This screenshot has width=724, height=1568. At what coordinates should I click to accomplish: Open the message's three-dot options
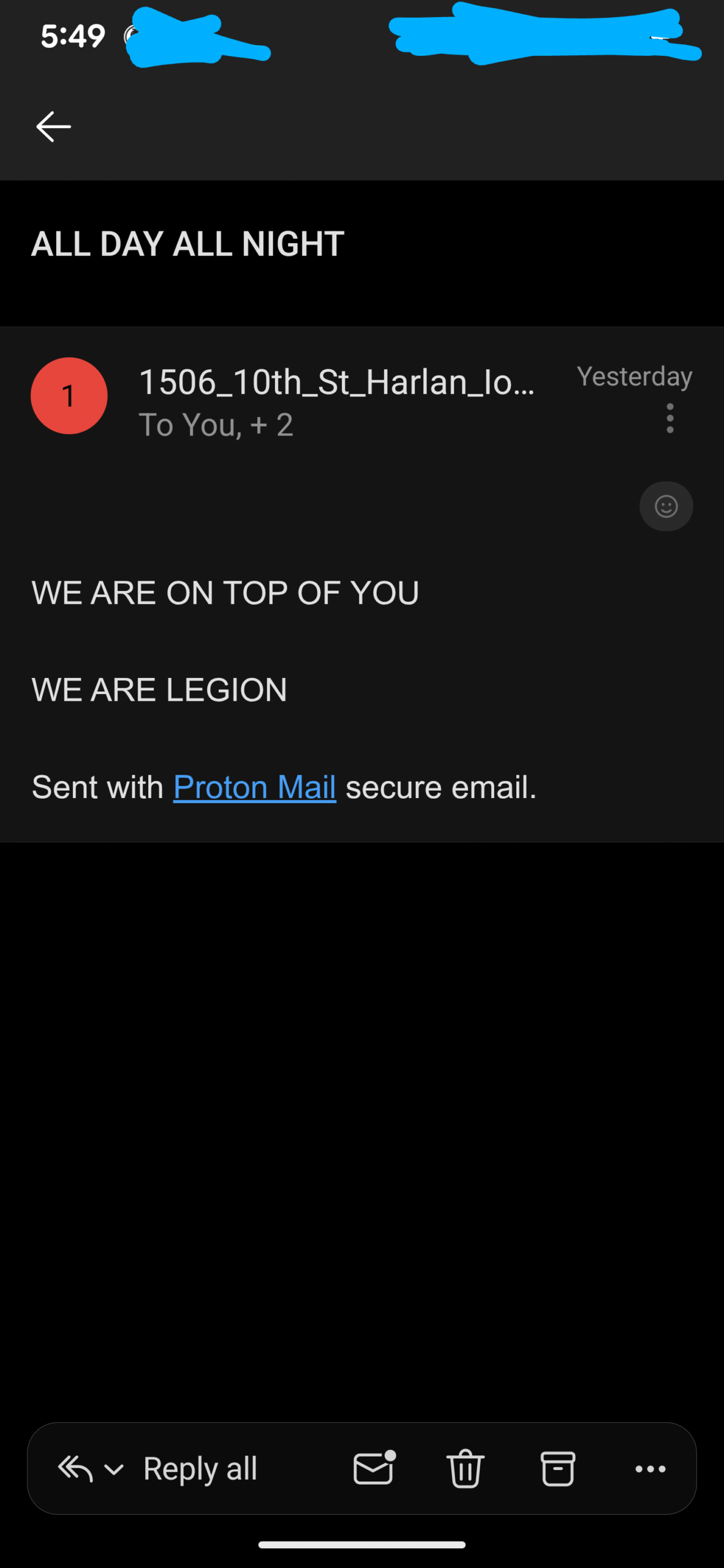pos(669,418)
